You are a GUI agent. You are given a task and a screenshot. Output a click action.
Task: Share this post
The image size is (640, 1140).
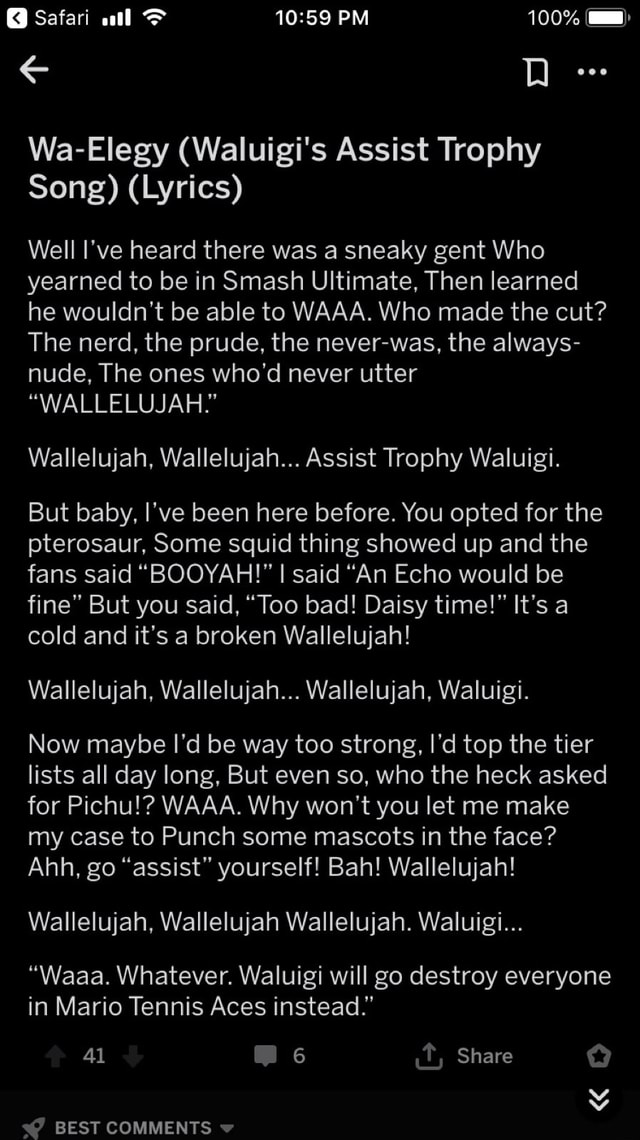(x=464, y=1056)
